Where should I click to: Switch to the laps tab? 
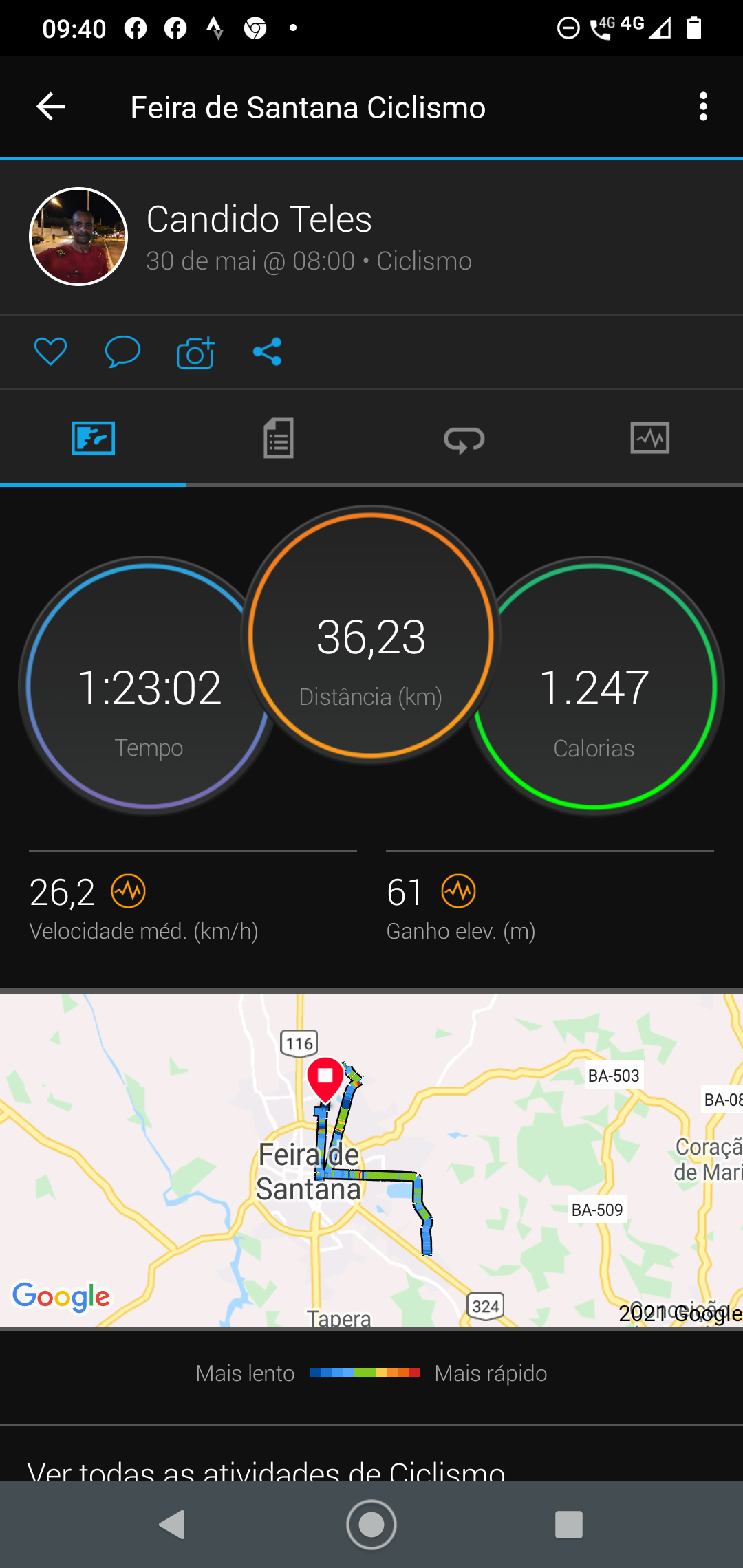(464, 439)
